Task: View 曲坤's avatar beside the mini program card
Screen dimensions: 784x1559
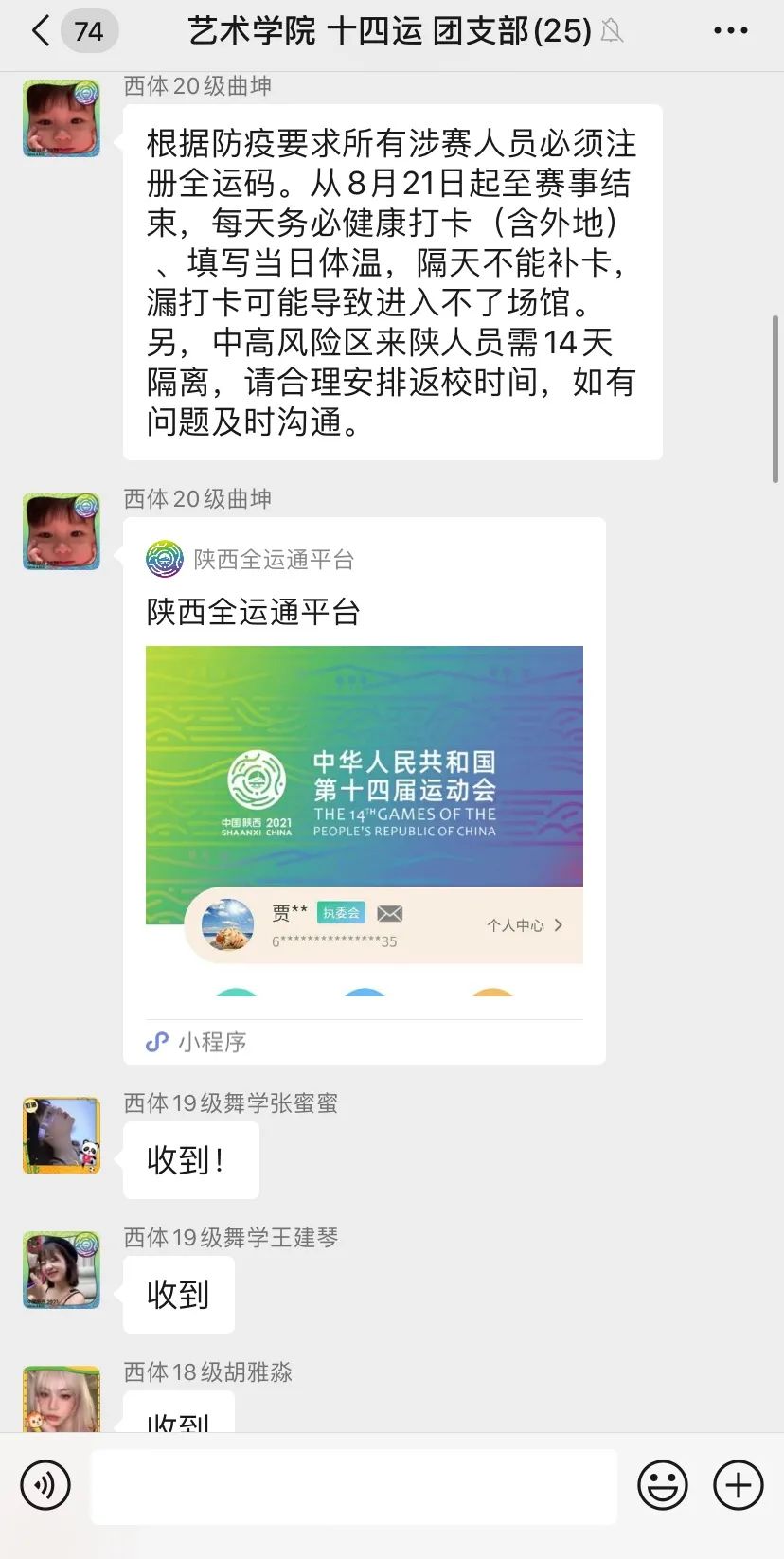Action: [62, 531]
